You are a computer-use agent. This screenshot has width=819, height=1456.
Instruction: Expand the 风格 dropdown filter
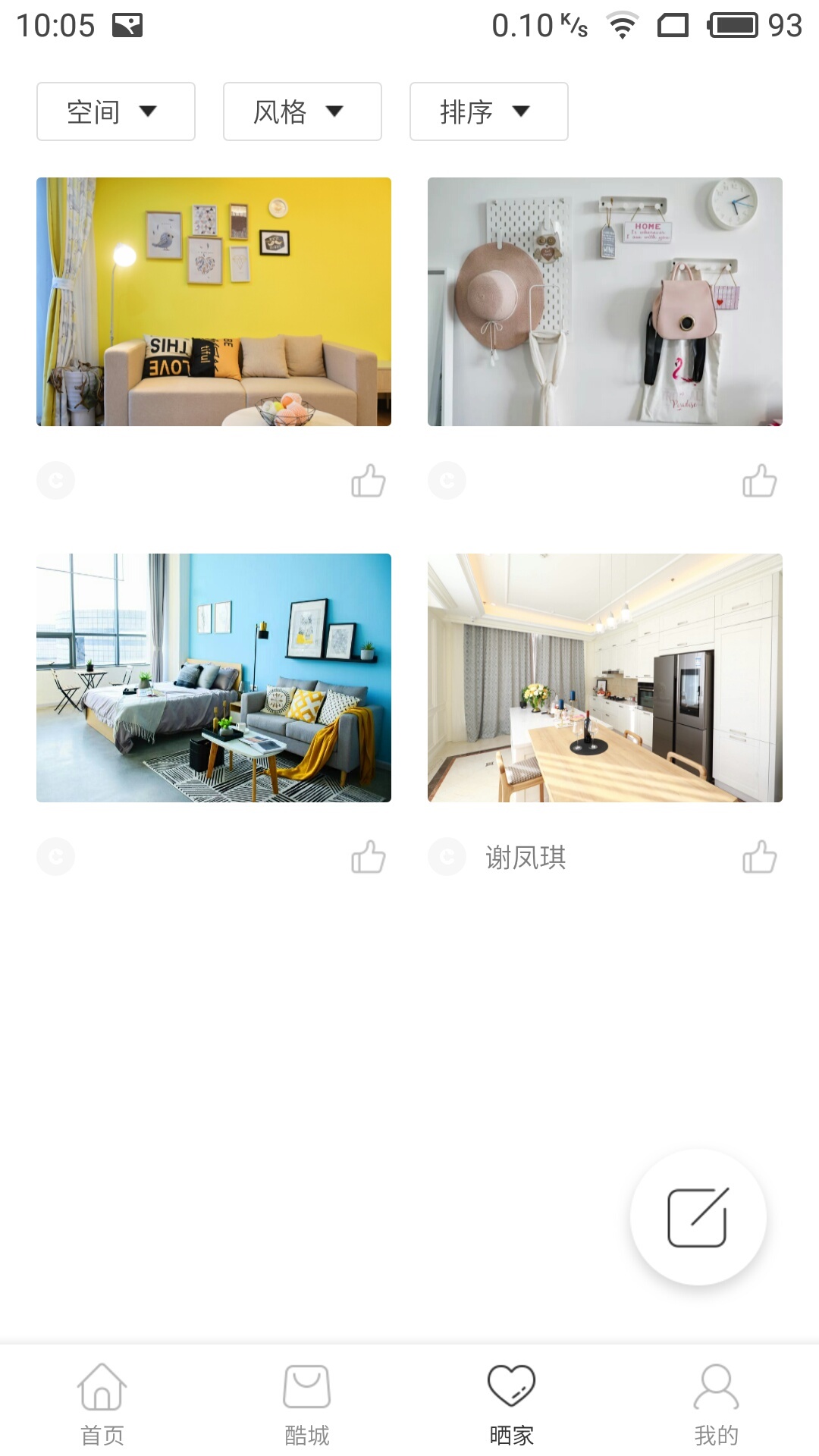[x=302, y=111]
